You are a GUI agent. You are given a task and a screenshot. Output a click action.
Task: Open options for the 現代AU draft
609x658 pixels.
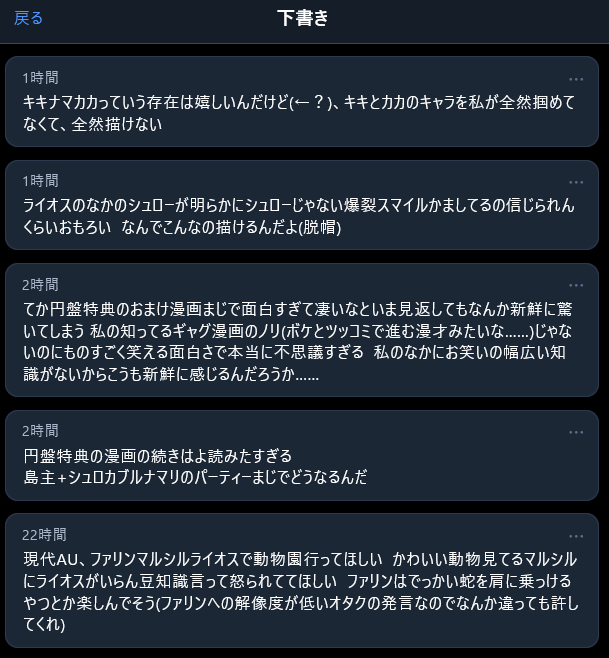tap(576, 536)
